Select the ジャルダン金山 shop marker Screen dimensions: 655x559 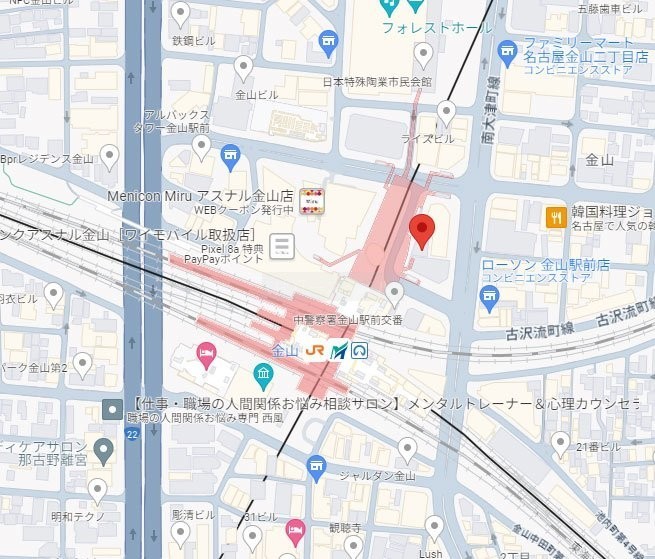pyautogui.click(x=317, y=466)
